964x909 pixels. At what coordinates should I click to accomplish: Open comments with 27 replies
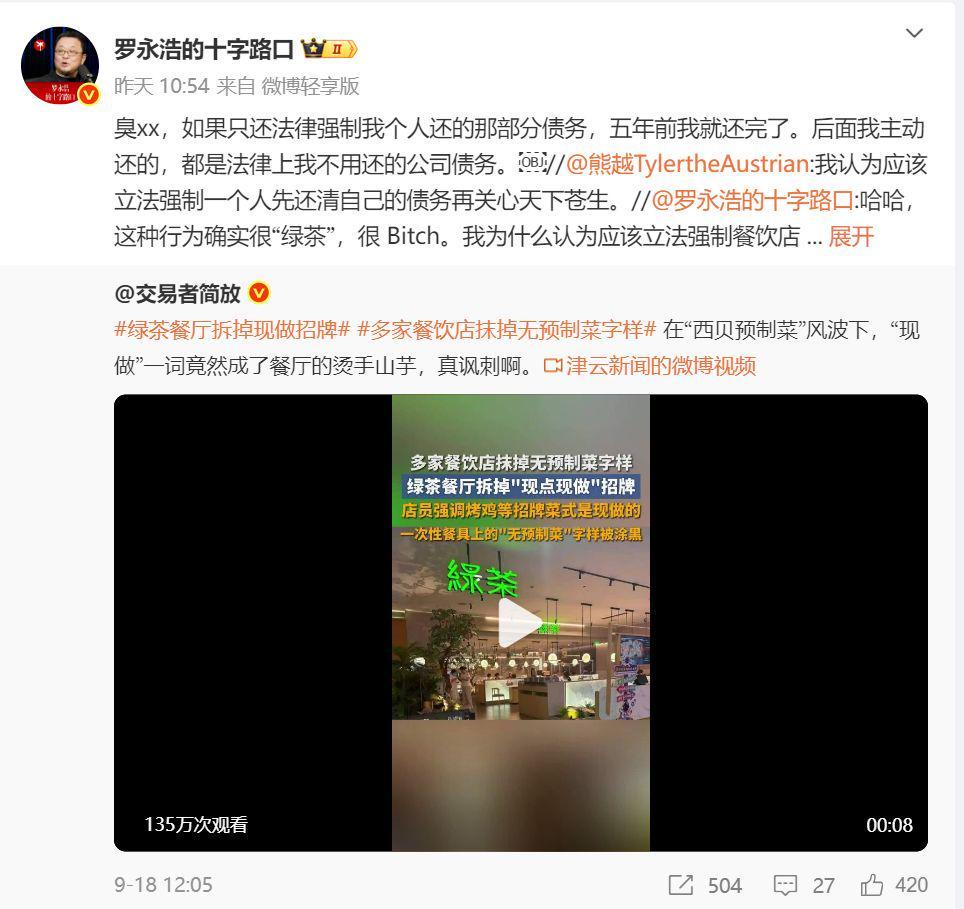click(804, 885)
